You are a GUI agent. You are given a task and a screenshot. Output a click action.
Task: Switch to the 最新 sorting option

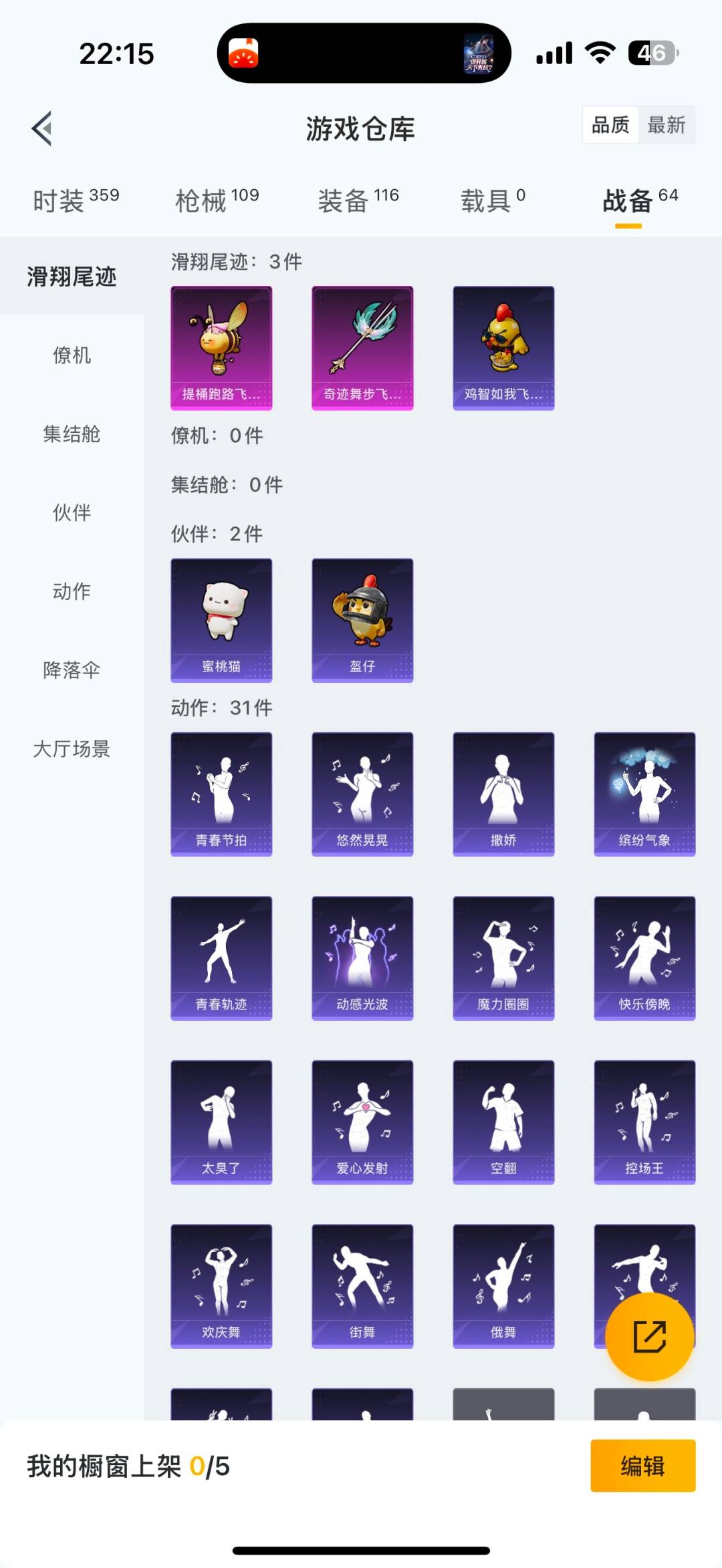(668, 125)
